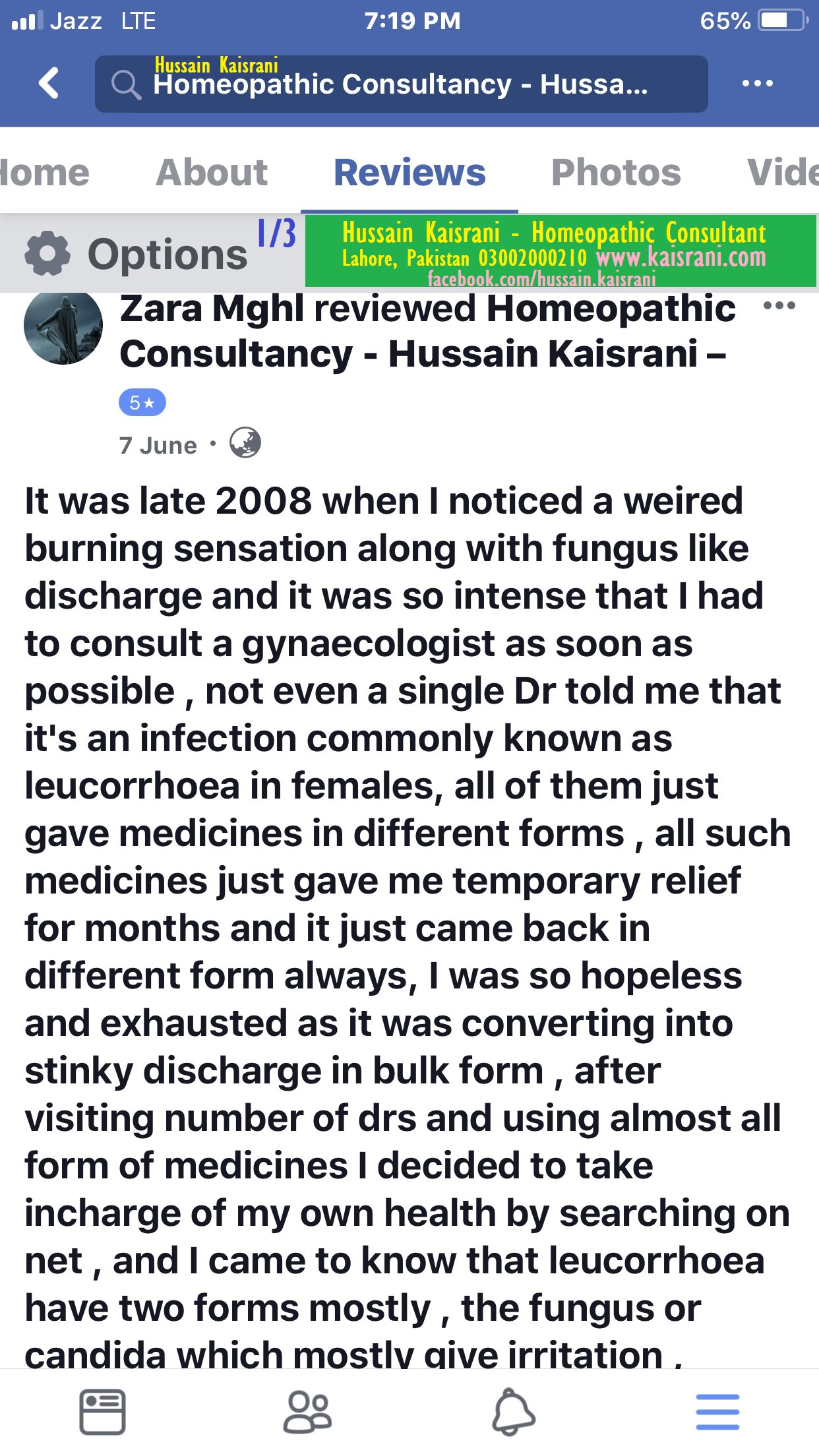This screenshot has width=819, height=1456.
Task: Open the Friends tab icon
Action: [307, 1412]
